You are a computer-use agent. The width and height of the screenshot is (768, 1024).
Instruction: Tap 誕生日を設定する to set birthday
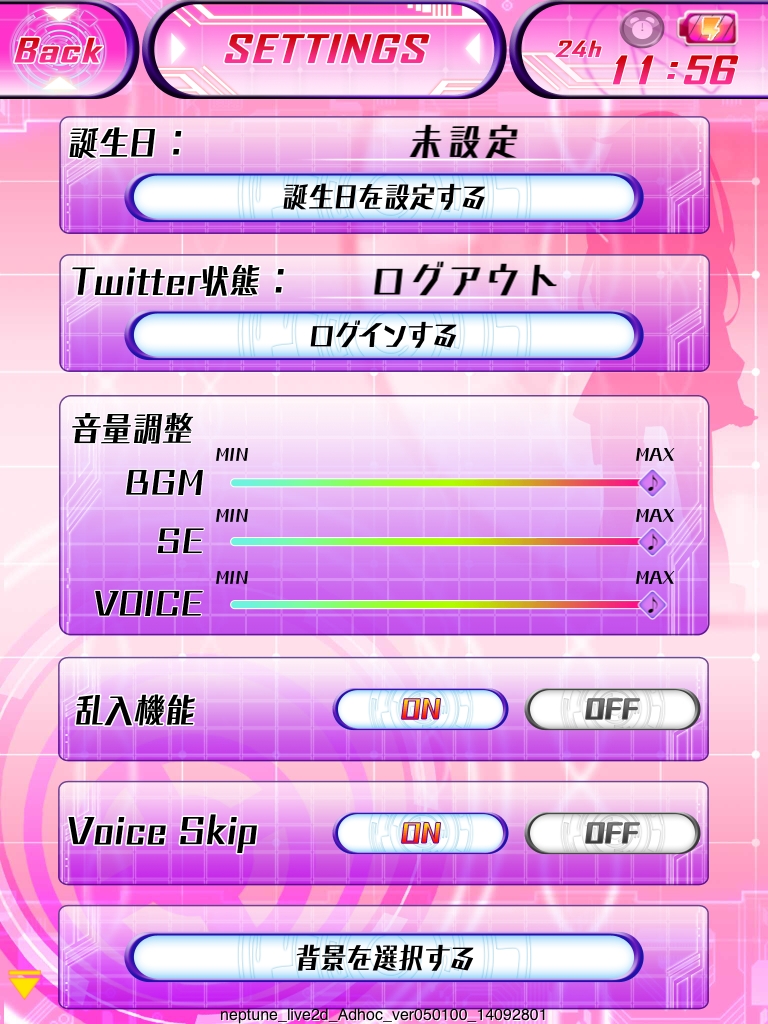[x=383, y=197]
